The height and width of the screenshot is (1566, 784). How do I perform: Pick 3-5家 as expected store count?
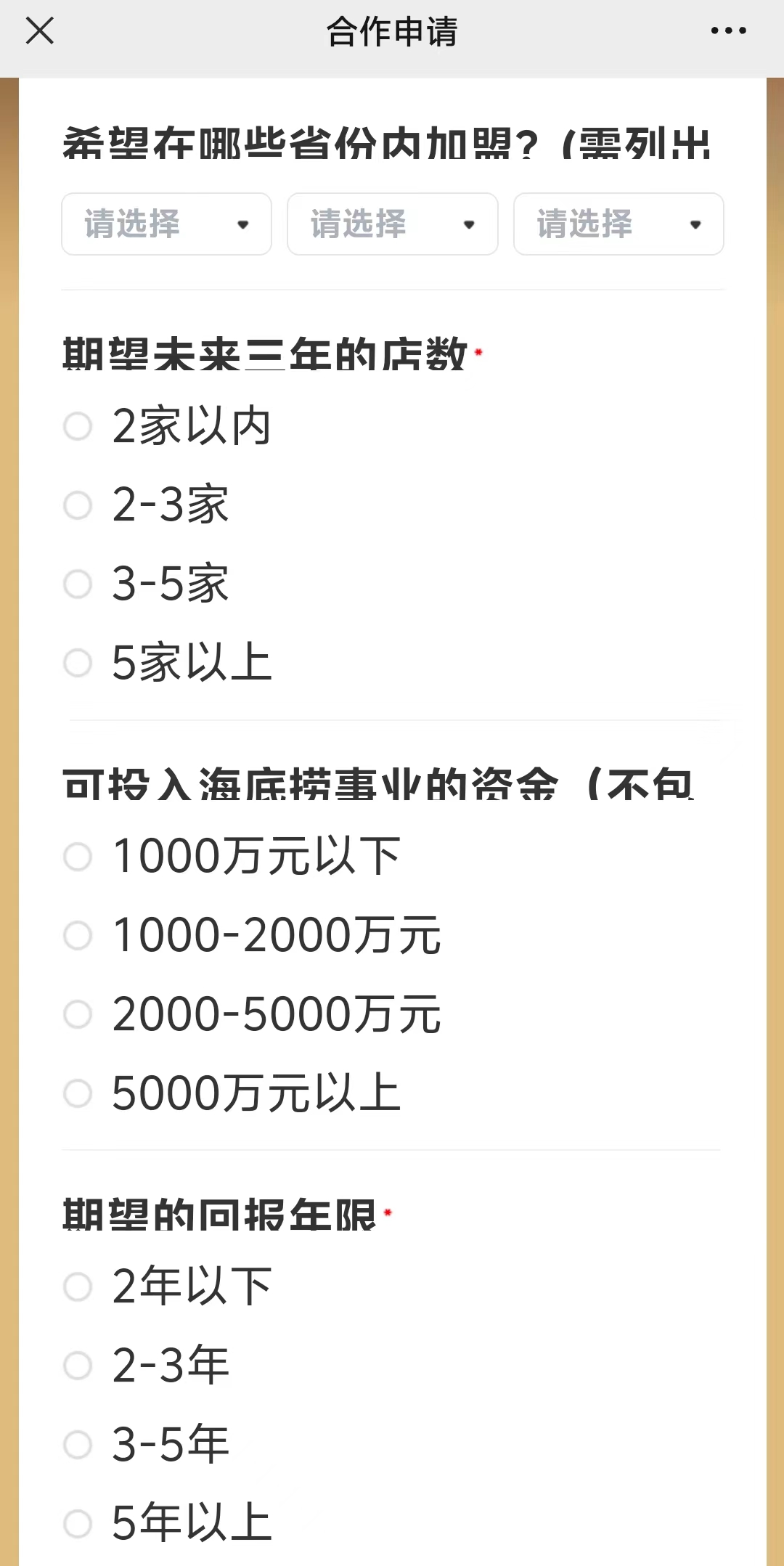click(78, 584)
